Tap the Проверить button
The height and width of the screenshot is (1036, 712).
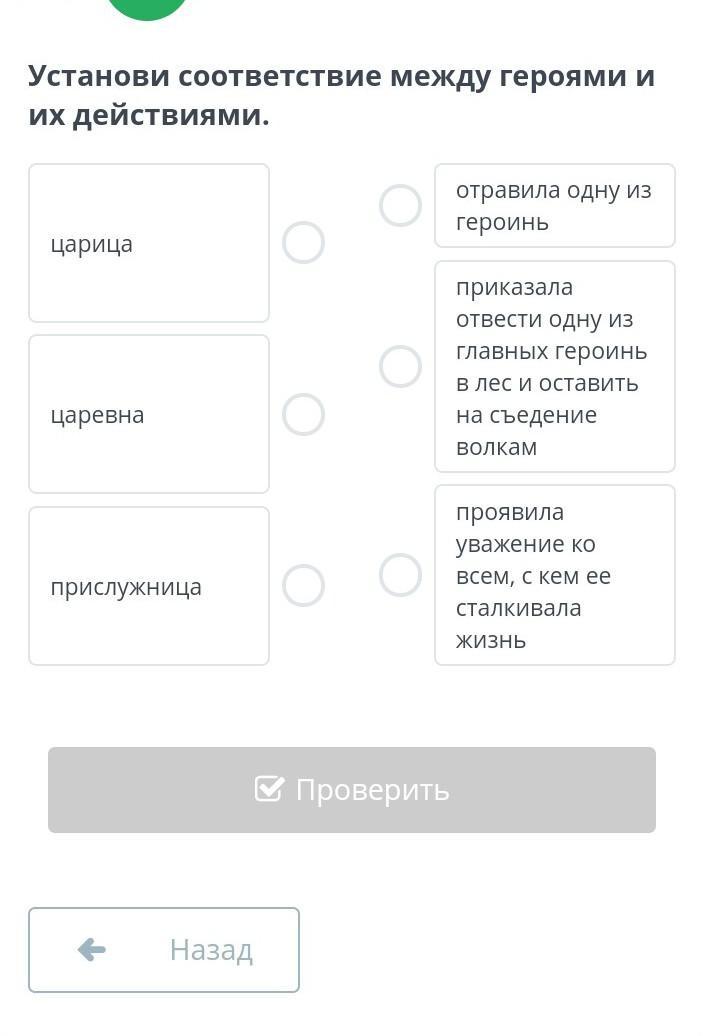pos(352,790)
